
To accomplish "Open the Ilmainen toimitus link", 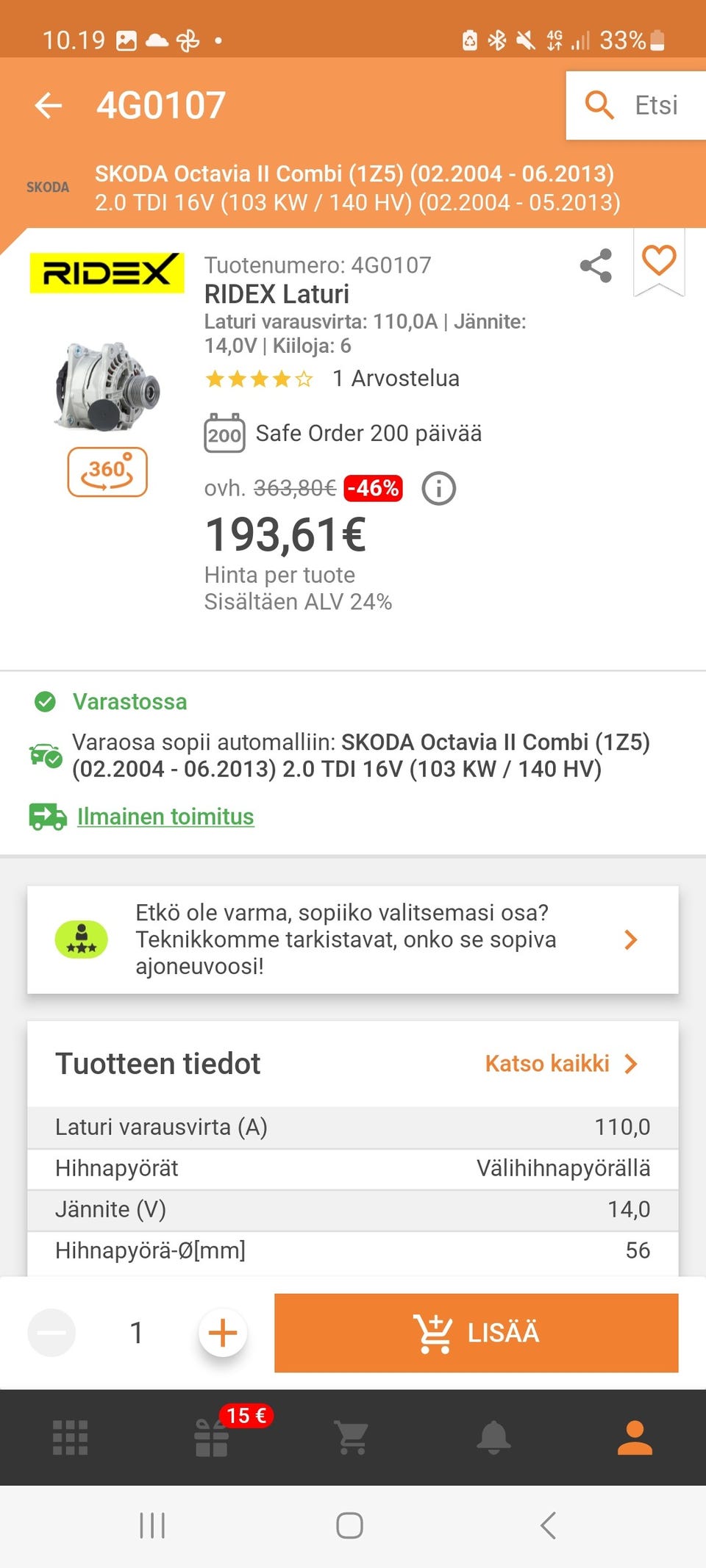I will 165,817.
